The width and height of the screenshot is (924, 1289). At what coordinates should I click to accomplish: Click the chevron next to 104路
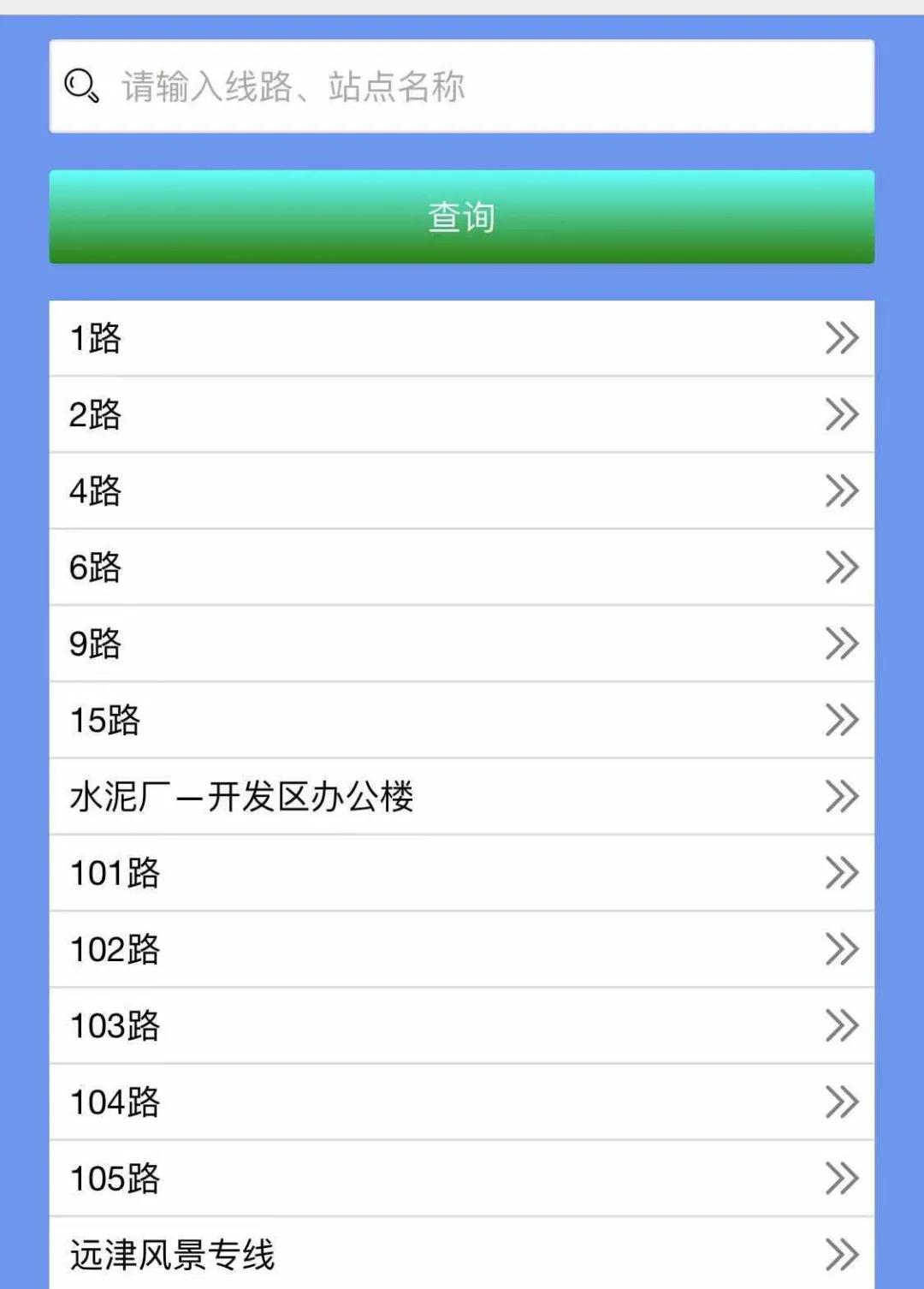click(843, 1102)
